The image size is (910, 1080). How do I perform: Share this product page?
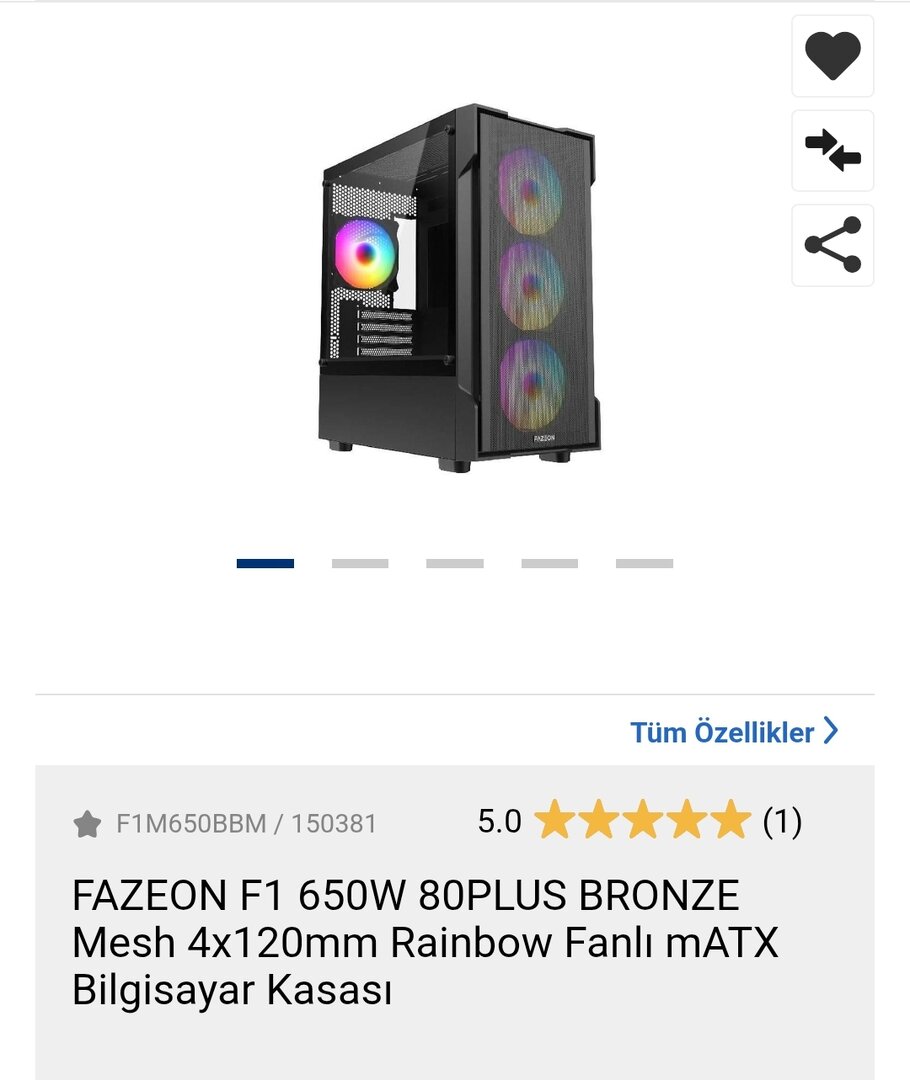(832, 245)
